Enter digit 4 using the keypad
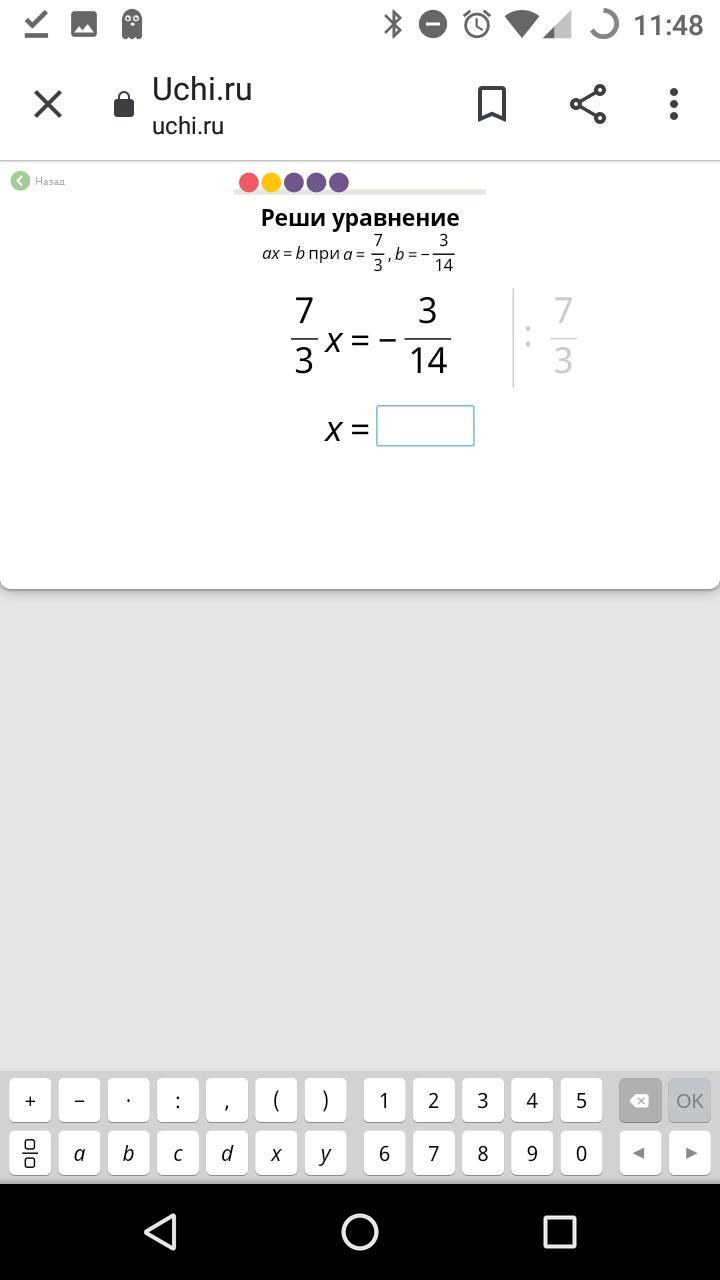This screenshot has height=1280, width=720. click(x=532, y=1101)
